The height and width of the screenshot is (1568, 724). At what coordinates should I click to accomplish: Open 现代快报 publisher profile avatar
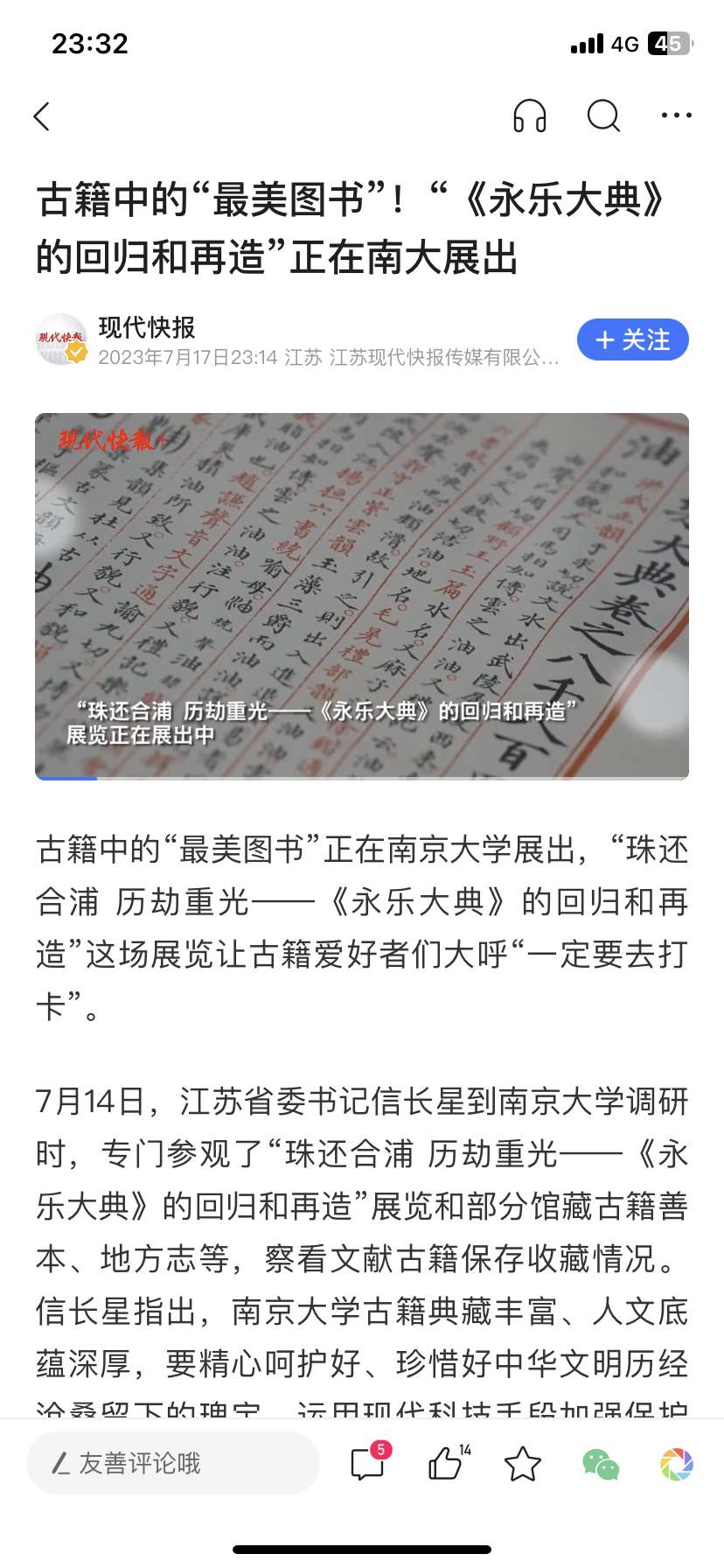pos(61,339)
